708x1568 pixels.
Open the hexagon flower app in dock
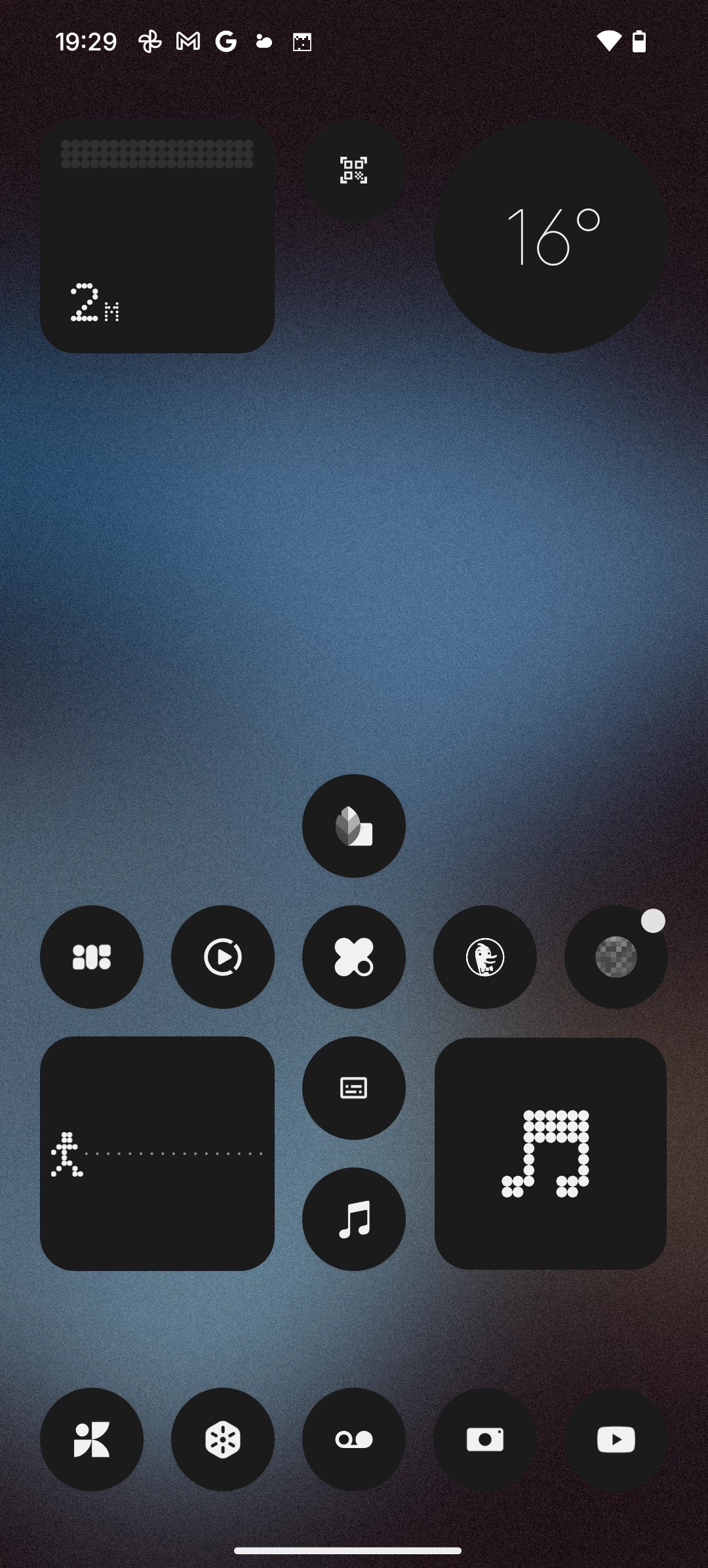tap(223, 1440)
